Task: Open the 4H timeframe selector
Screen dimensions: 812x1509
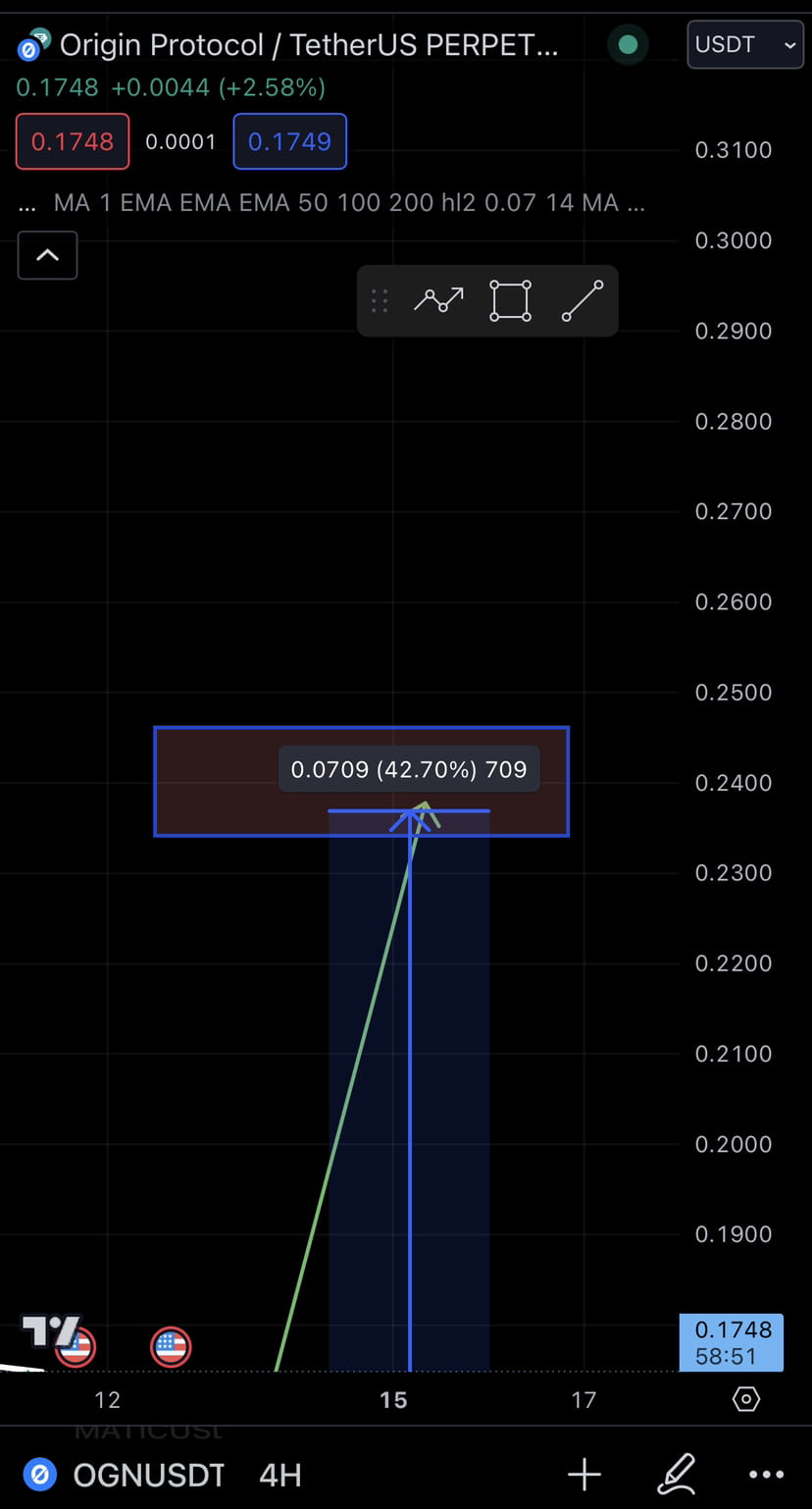Action: tap(279, 1474)
